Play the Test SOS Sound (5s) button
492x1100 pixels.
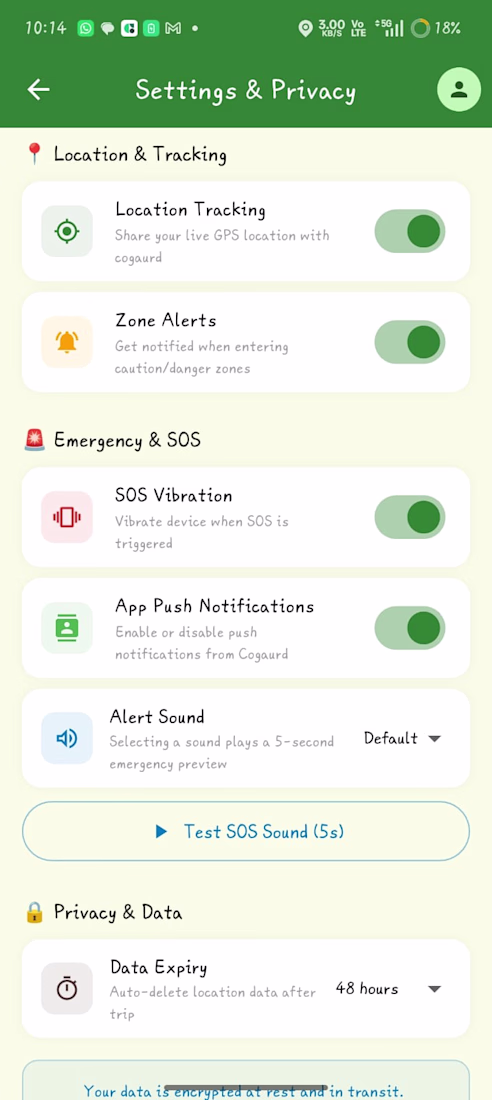pyautogui.click(x=246, y=831)
